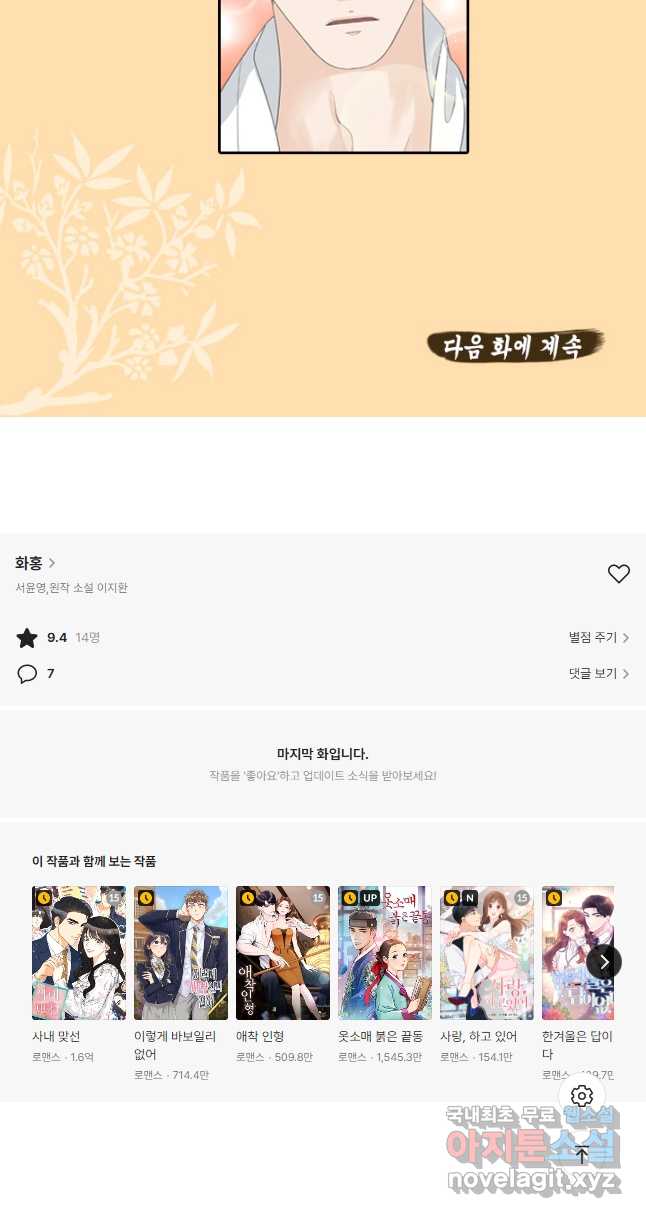Open 별점 주기 to rate
The image size is (646, 1218).
pyautogui.click(x=599, y=638)
